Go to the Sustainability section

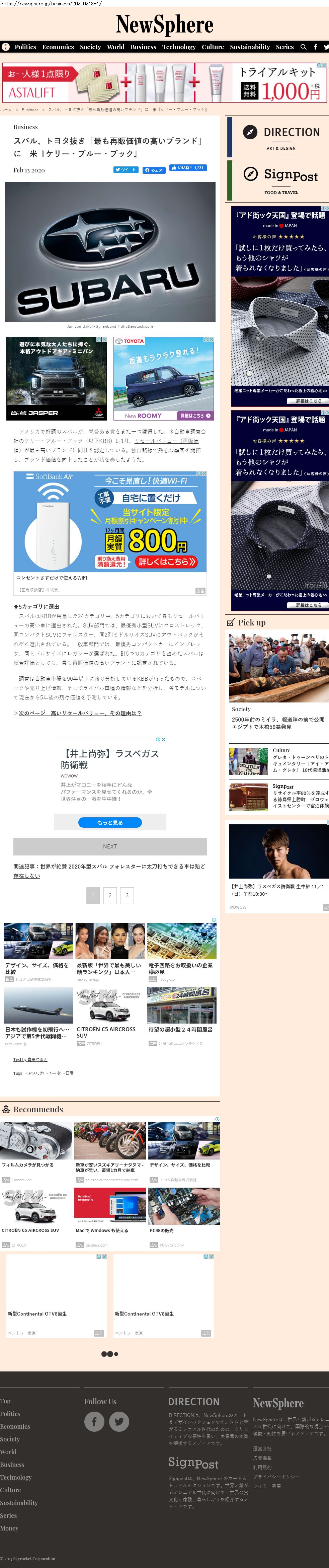pyautogui.click(x=249, y=47)
